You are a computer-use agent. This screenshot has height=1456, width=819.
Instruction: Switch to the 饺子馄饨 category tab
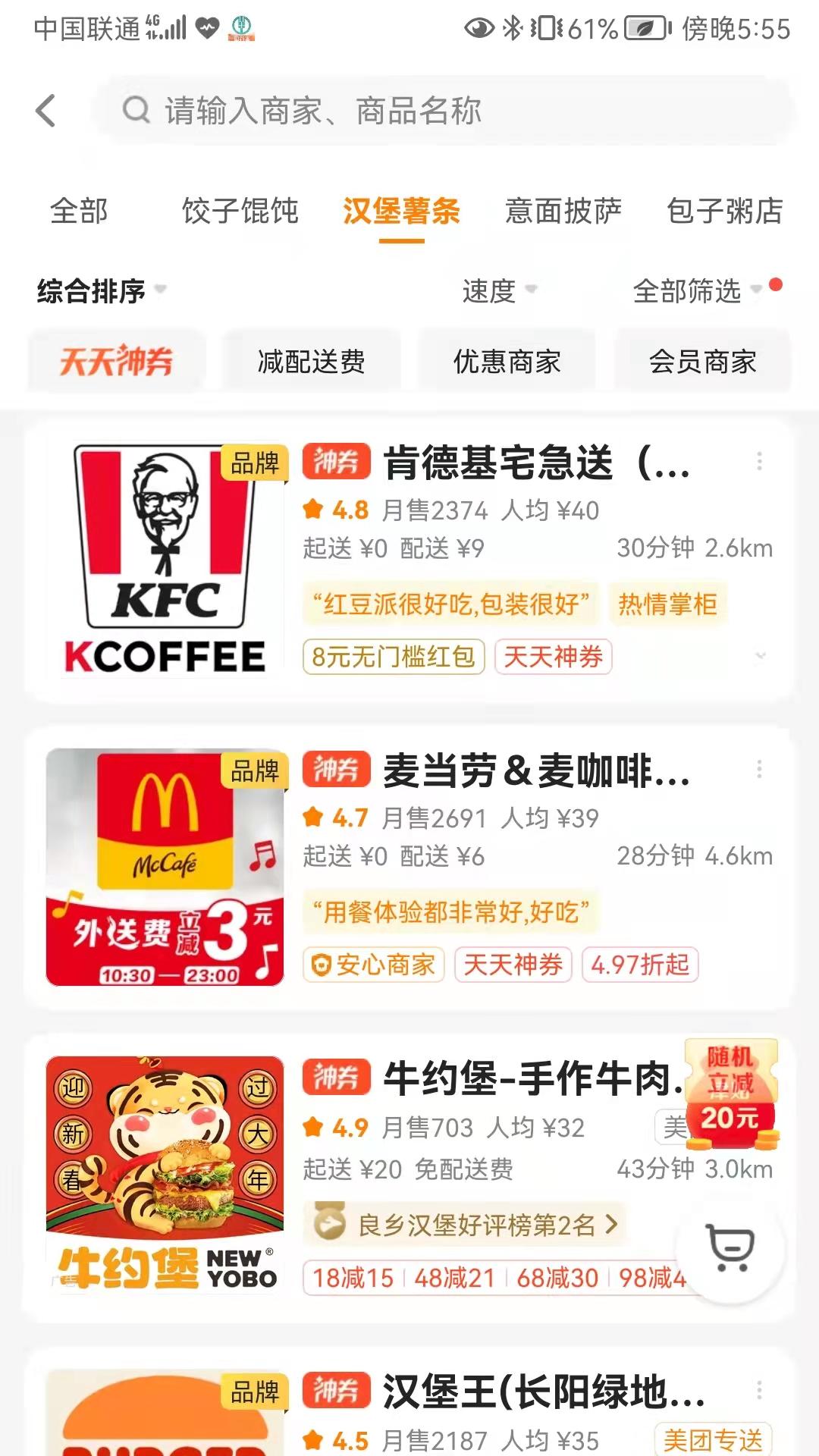(239, 212)
